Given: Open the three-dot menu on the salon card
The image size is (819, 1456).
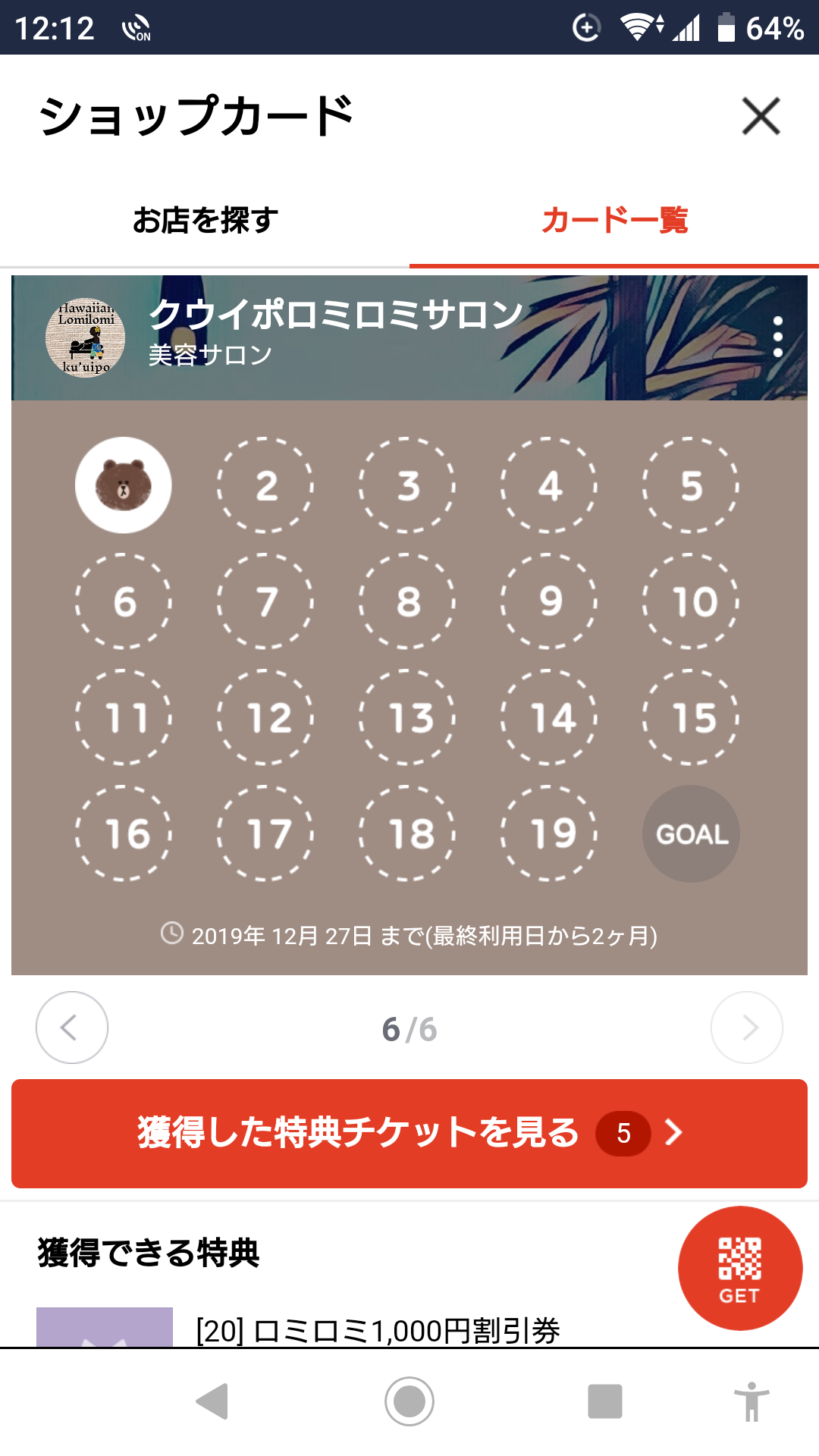Looking at the screenshot, I should (777, 337).
